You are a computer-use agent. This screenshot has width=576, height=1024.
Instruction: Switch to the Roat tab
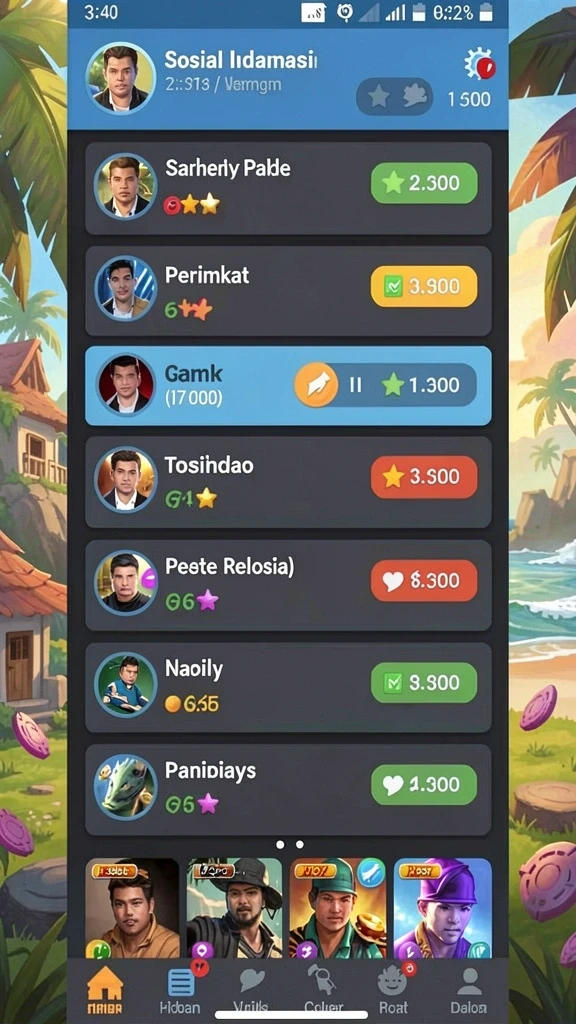click(393, 989)
